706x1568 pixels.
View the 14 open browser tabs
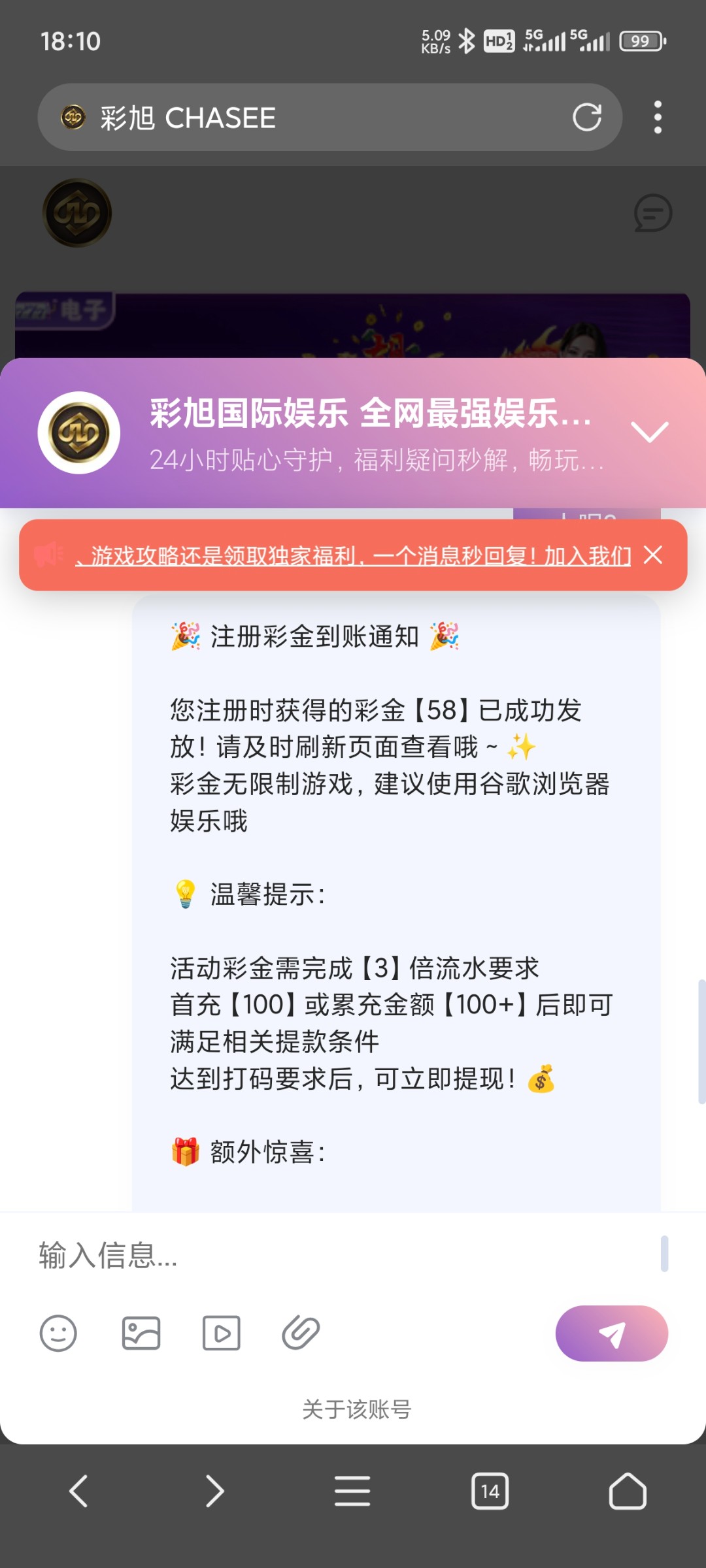pyautogui.click(x=490, y=1492)
